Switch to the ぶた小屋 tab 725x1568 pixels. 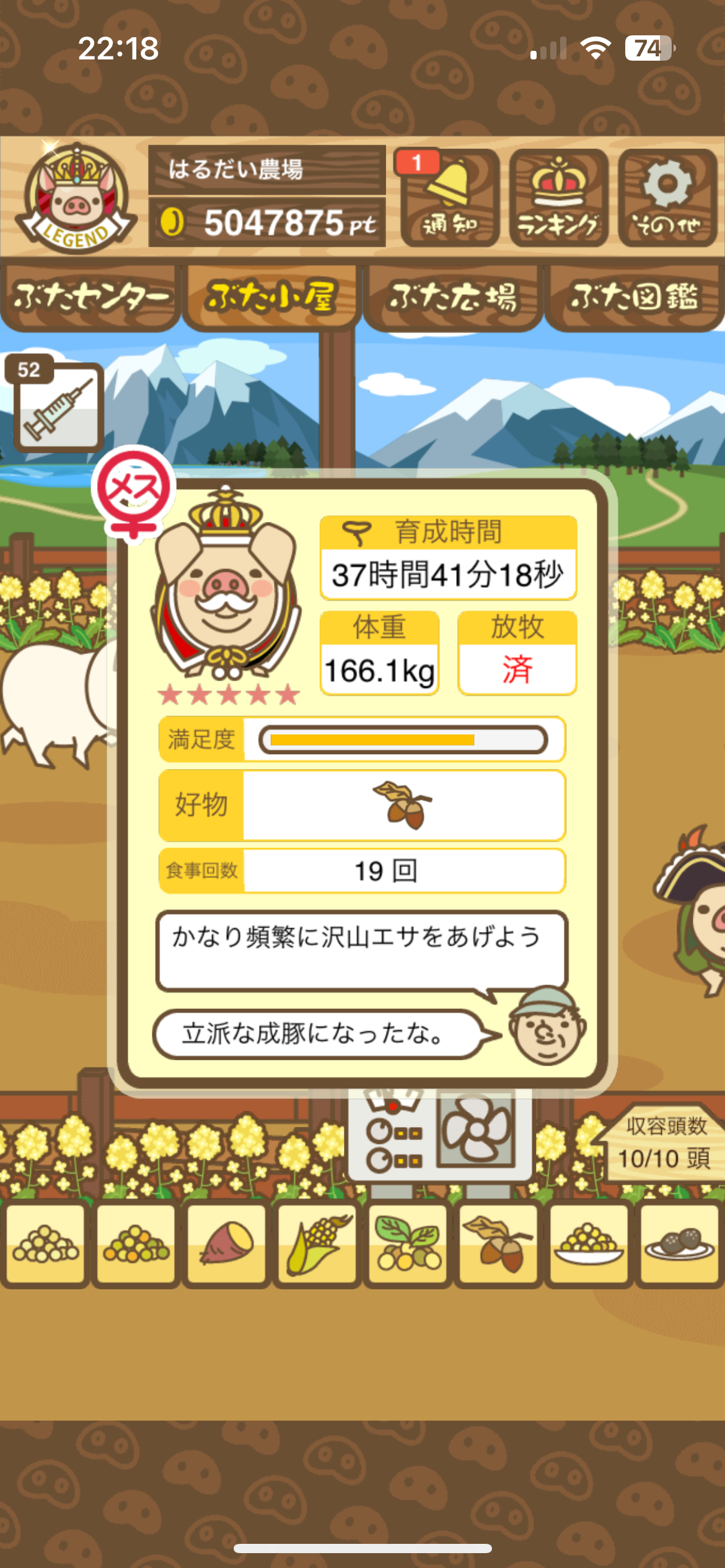tap(271, 298)
